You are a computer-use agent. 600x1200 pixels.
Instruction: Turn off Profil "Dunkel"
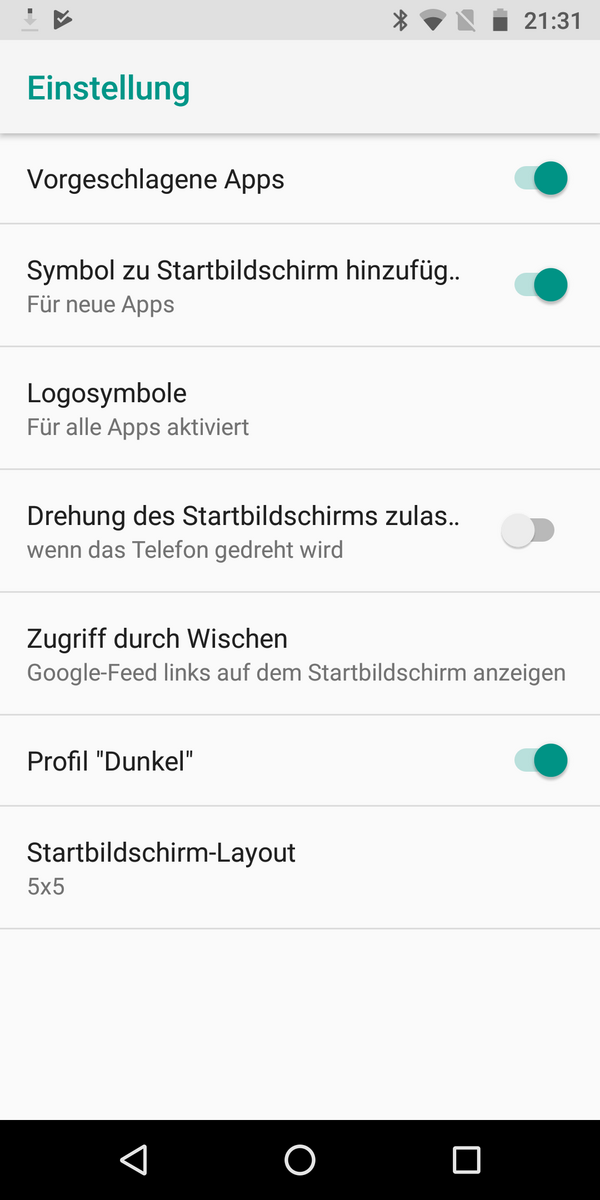[x=541, y=761]
